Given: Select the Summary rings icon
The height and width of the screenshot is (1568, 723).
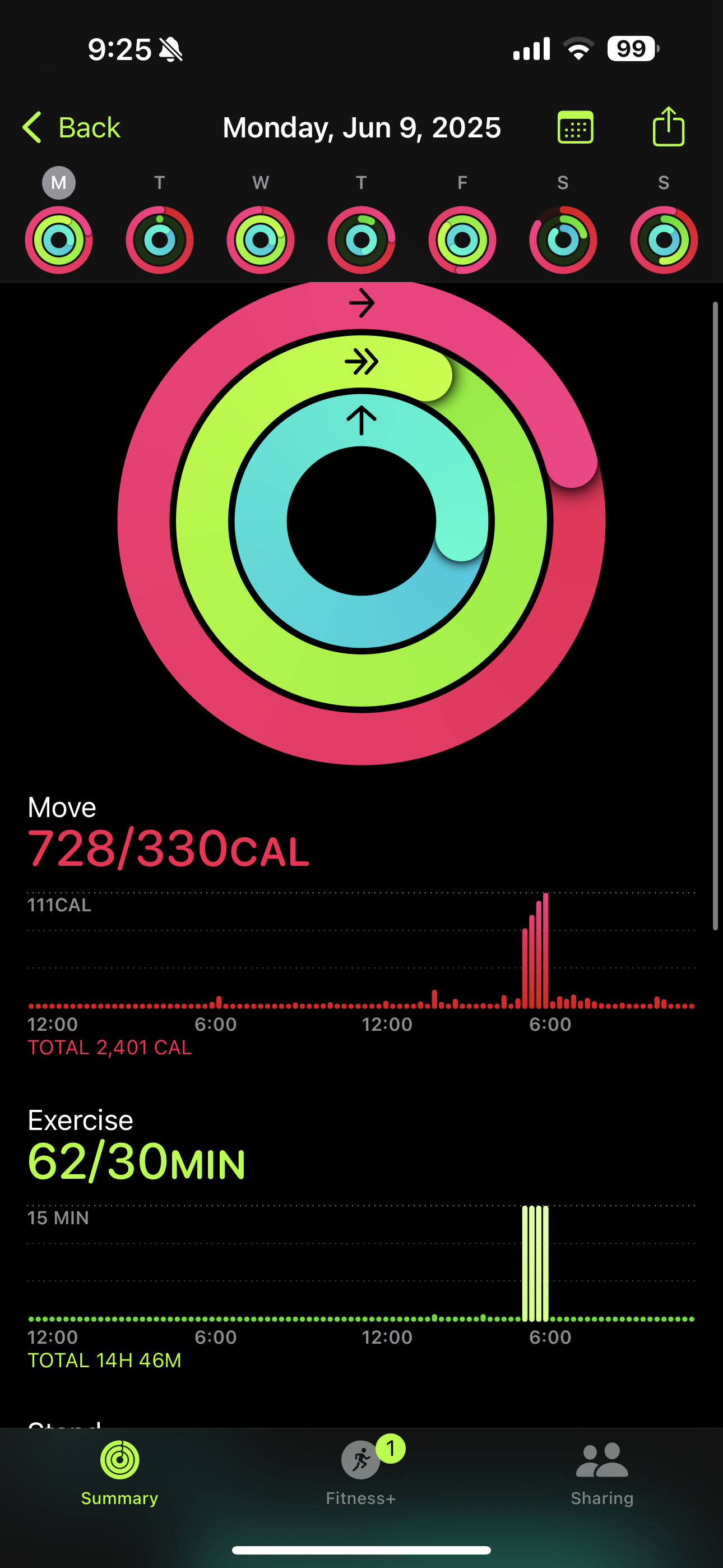Looking at the screenshot, I should point(118,1460).
